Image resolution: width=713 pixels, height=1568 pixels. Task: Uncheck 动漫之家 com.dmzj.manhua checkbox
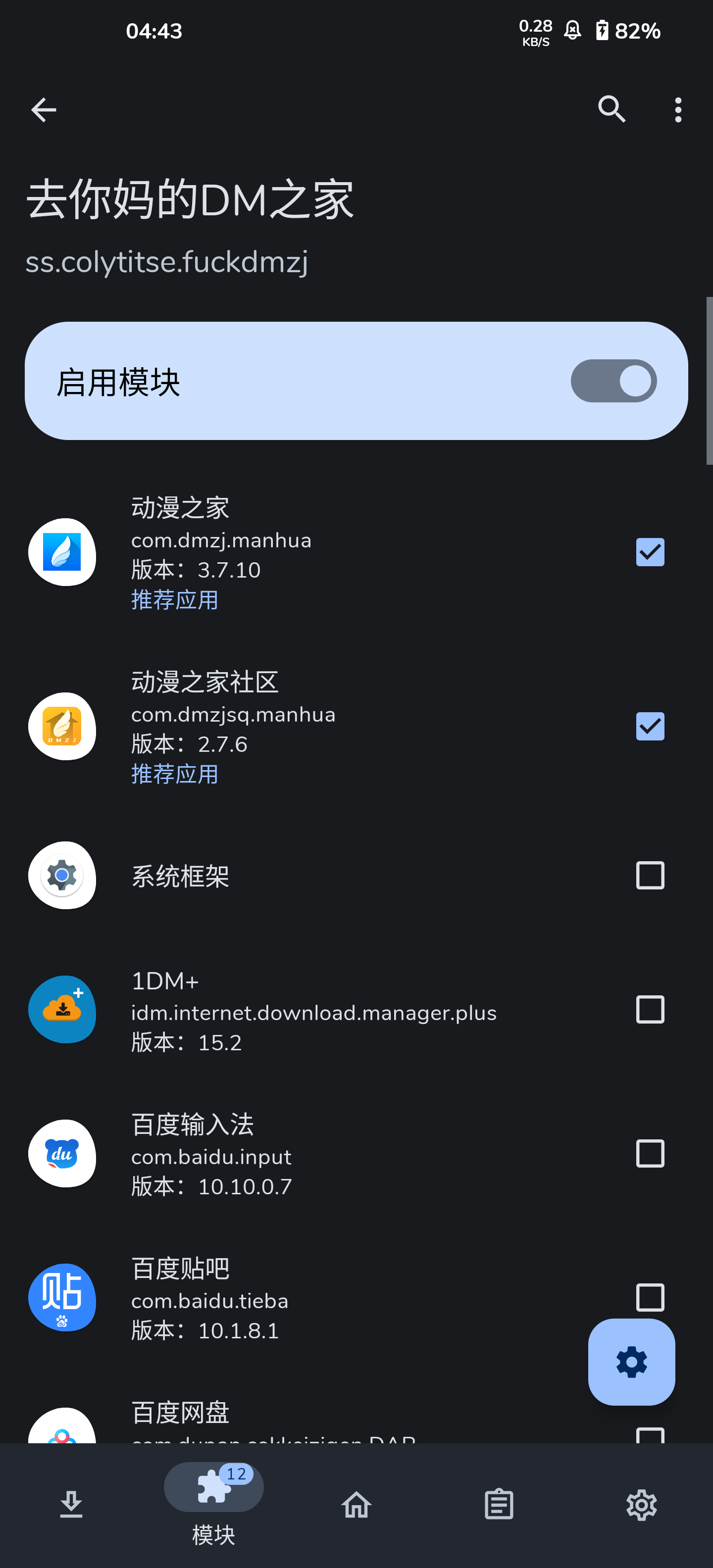coord(650,552)
